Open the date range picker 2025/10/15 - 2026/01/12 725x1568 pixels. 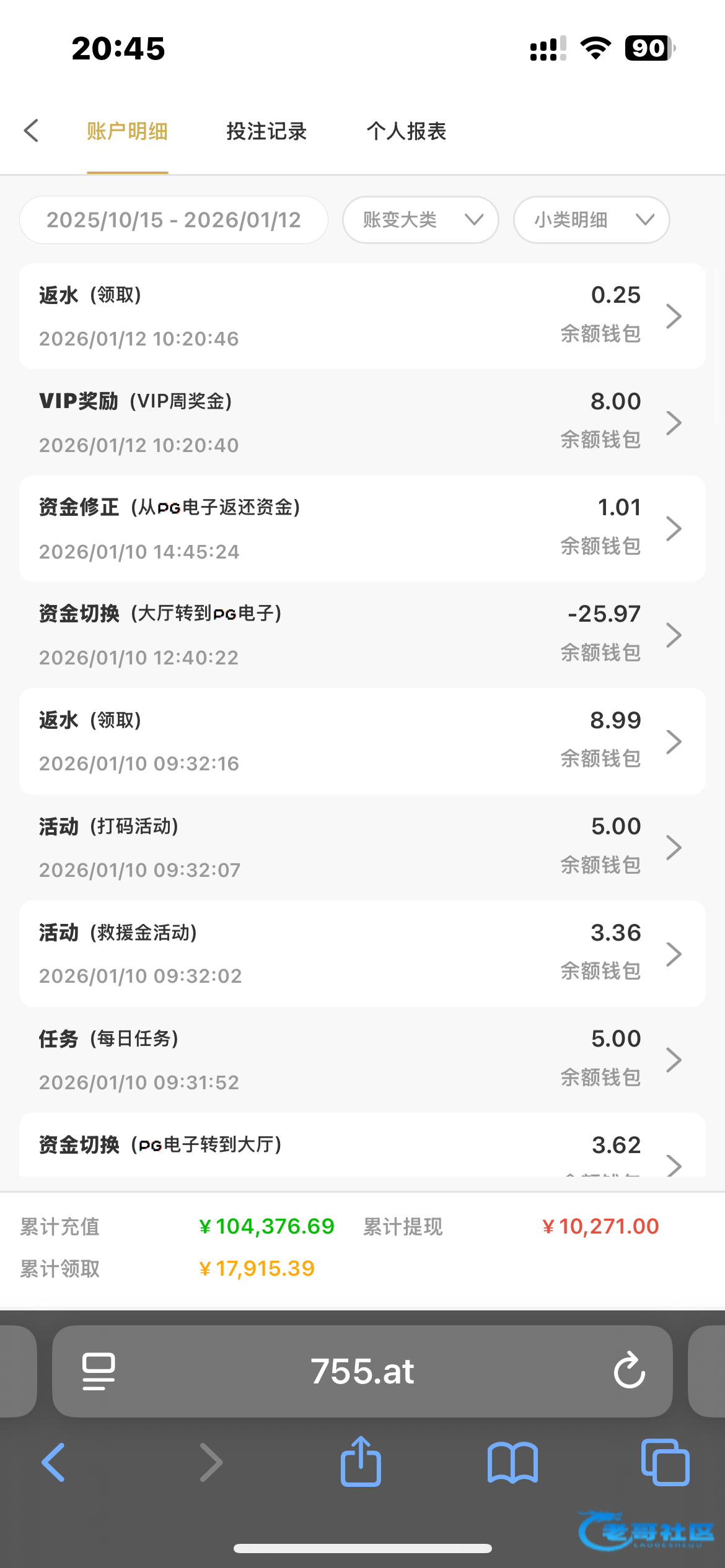174,220
